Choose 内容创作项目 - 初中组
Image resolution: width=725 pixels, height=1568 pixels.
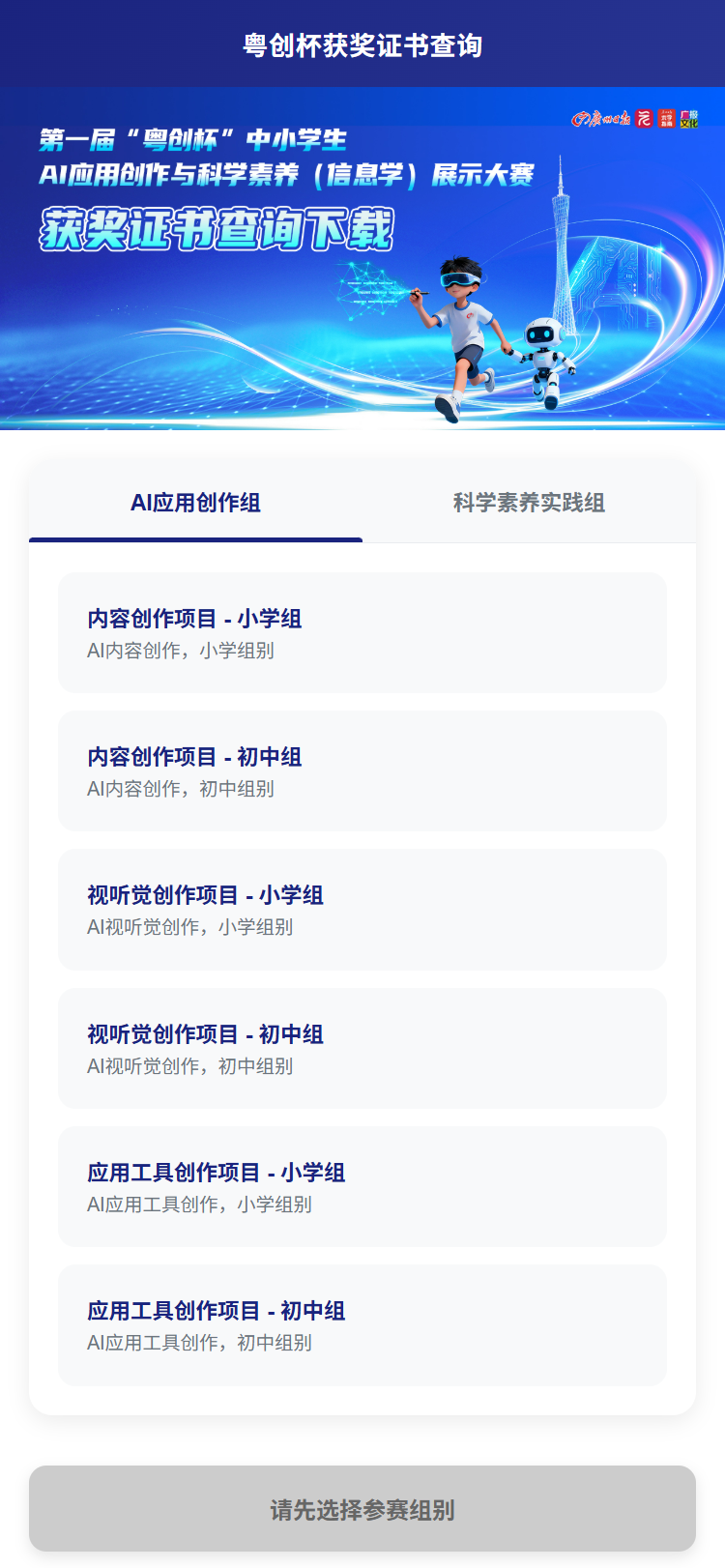pos(362,771)
